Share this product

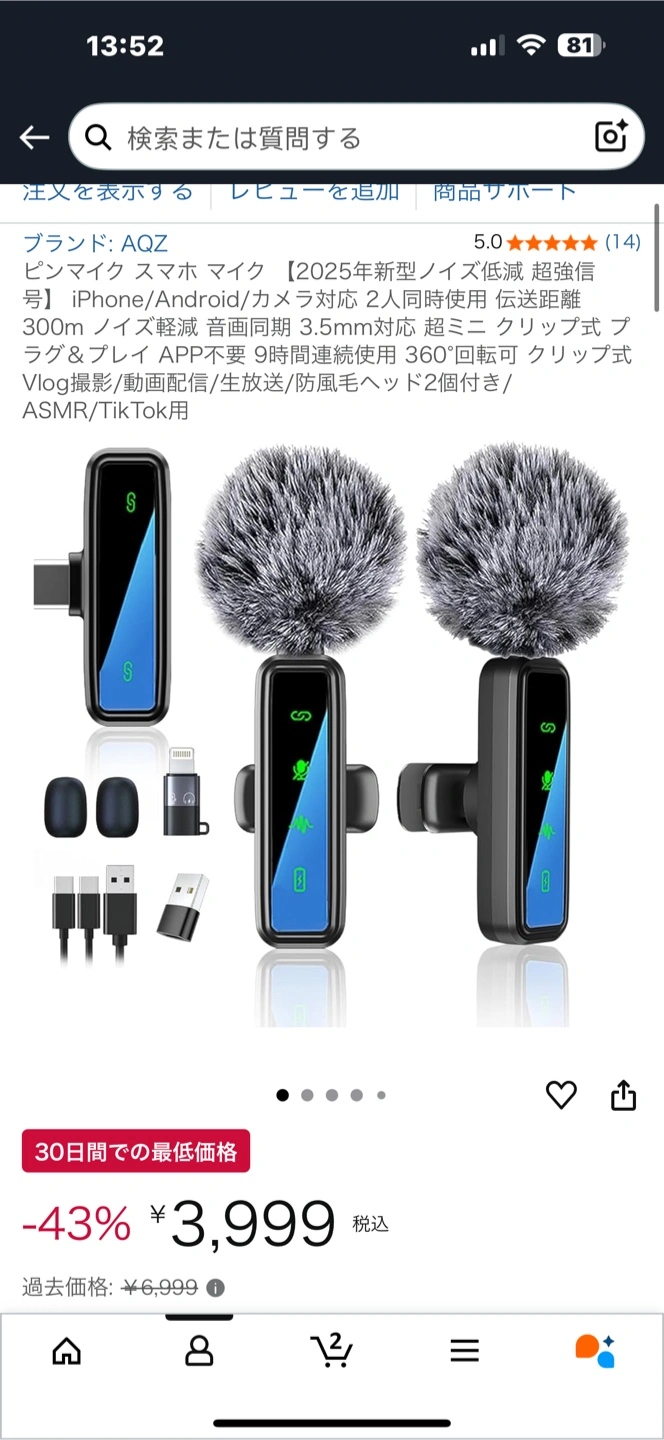623,1095
